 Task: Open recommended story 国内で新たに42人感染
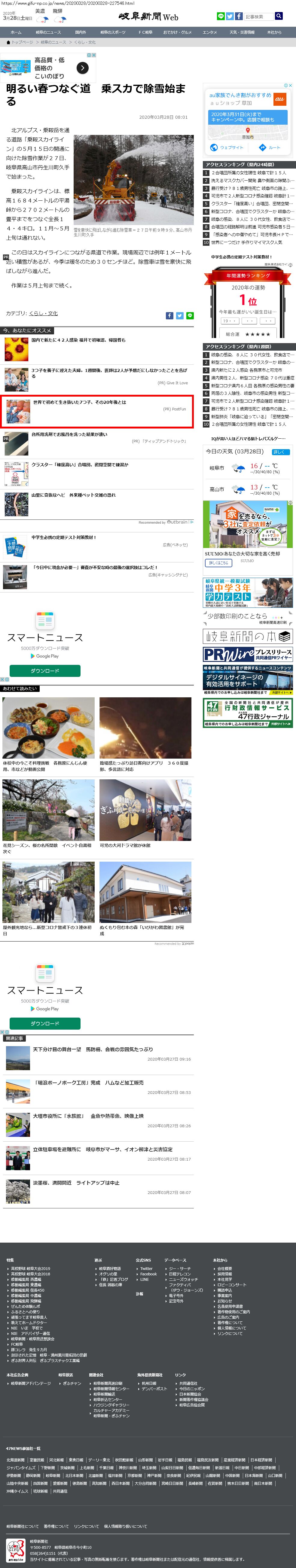coord(78,340)
